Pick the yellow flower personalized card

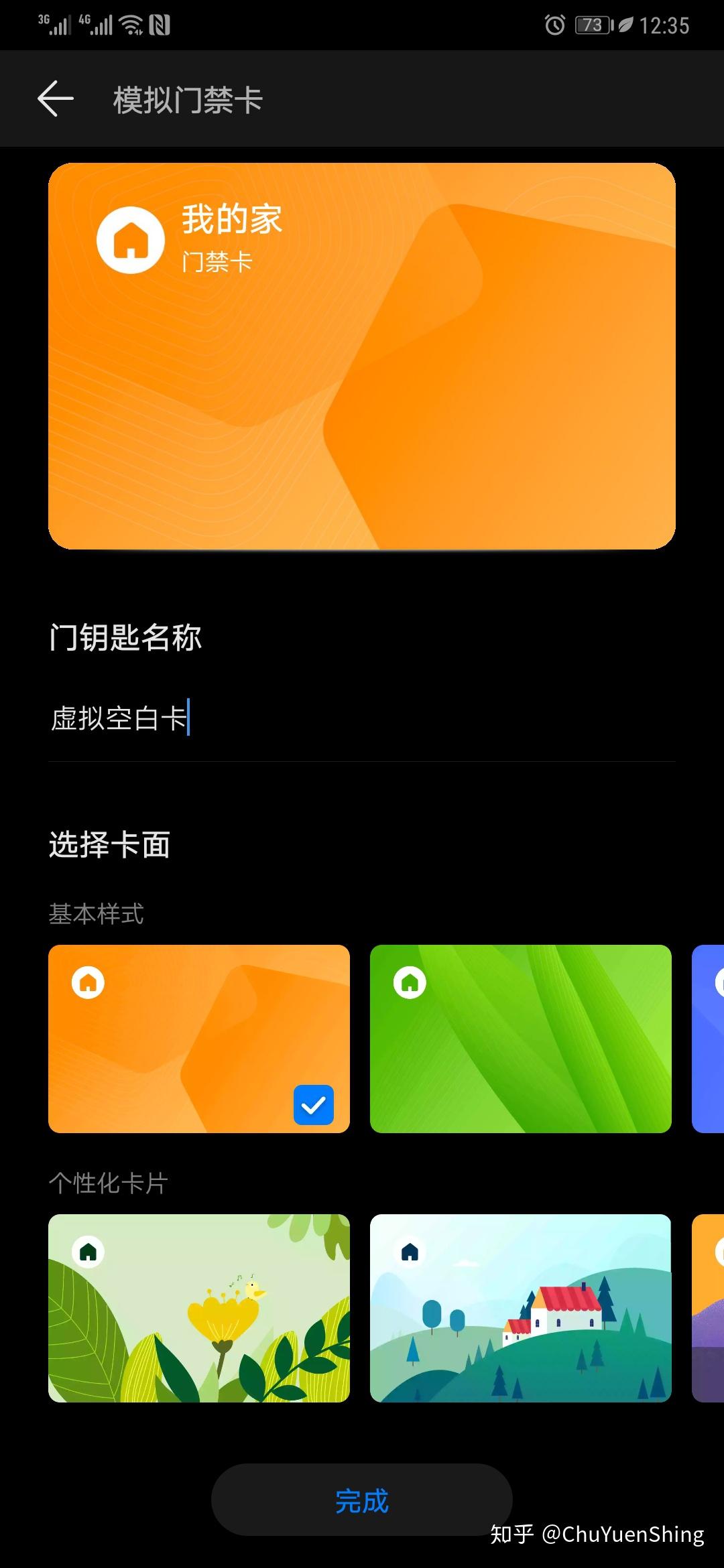(x=198, y=1308)
